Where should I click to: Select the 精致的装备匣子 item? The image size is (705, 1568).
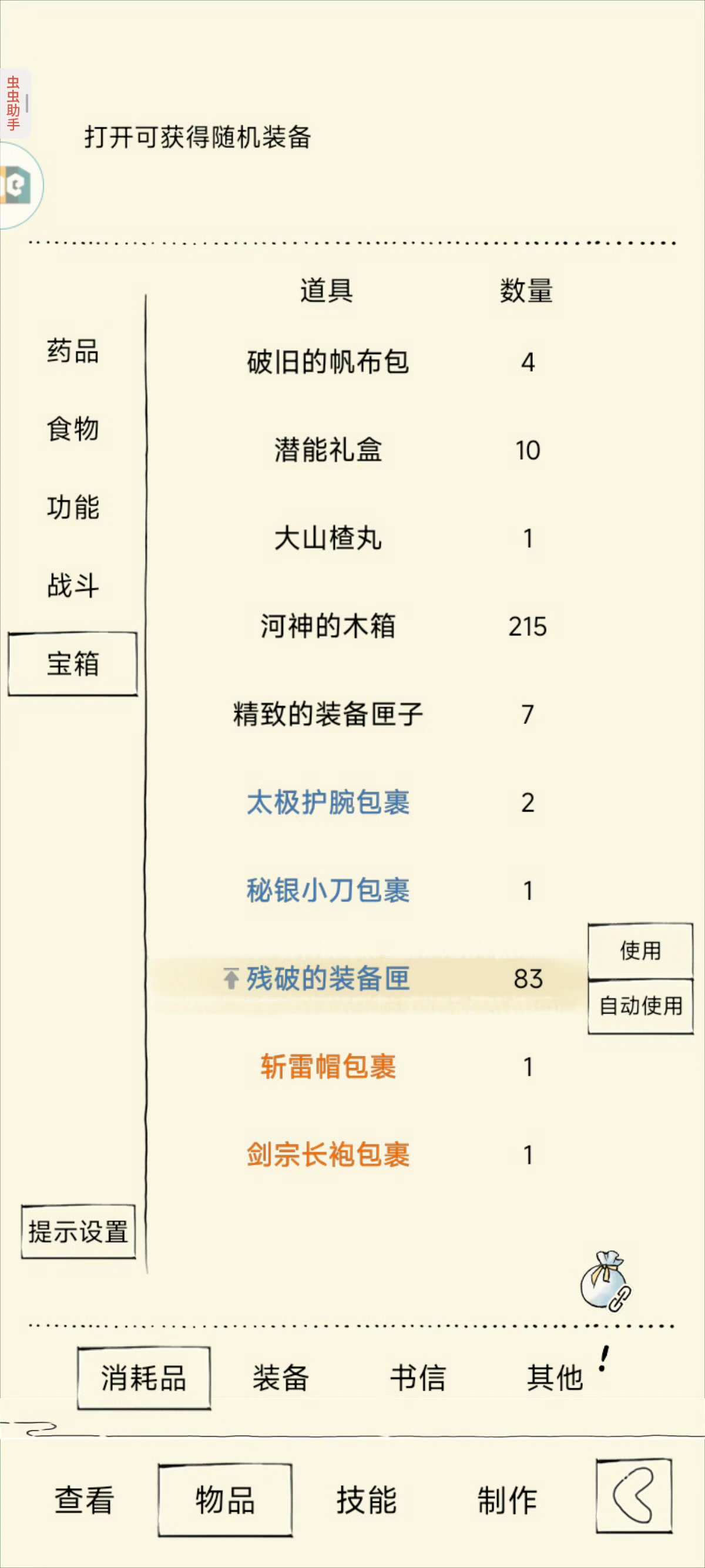tap(328, 714)
